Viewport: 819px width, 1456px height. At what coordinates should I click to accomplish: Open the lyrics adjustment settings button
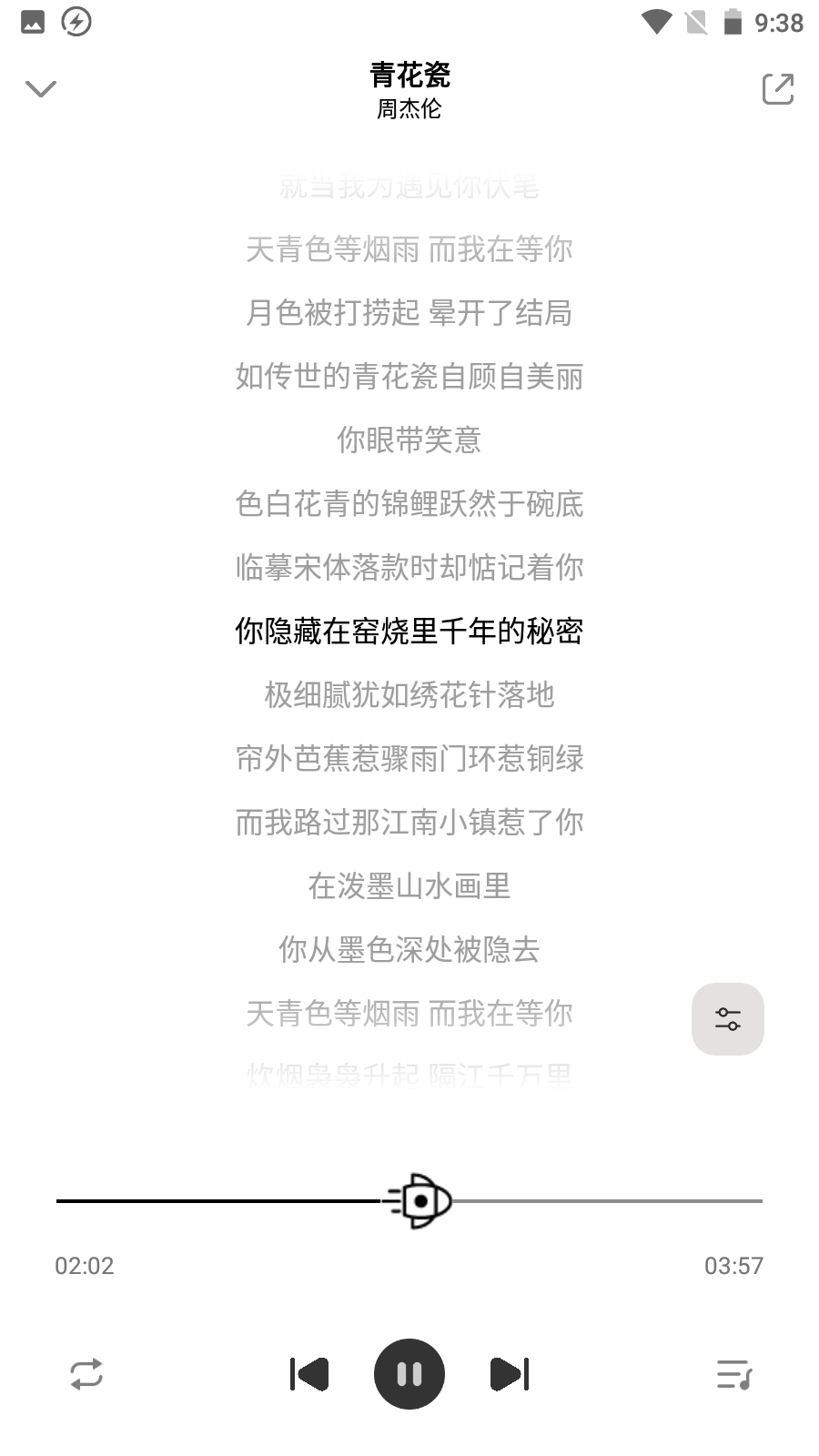coord(728,1019)
